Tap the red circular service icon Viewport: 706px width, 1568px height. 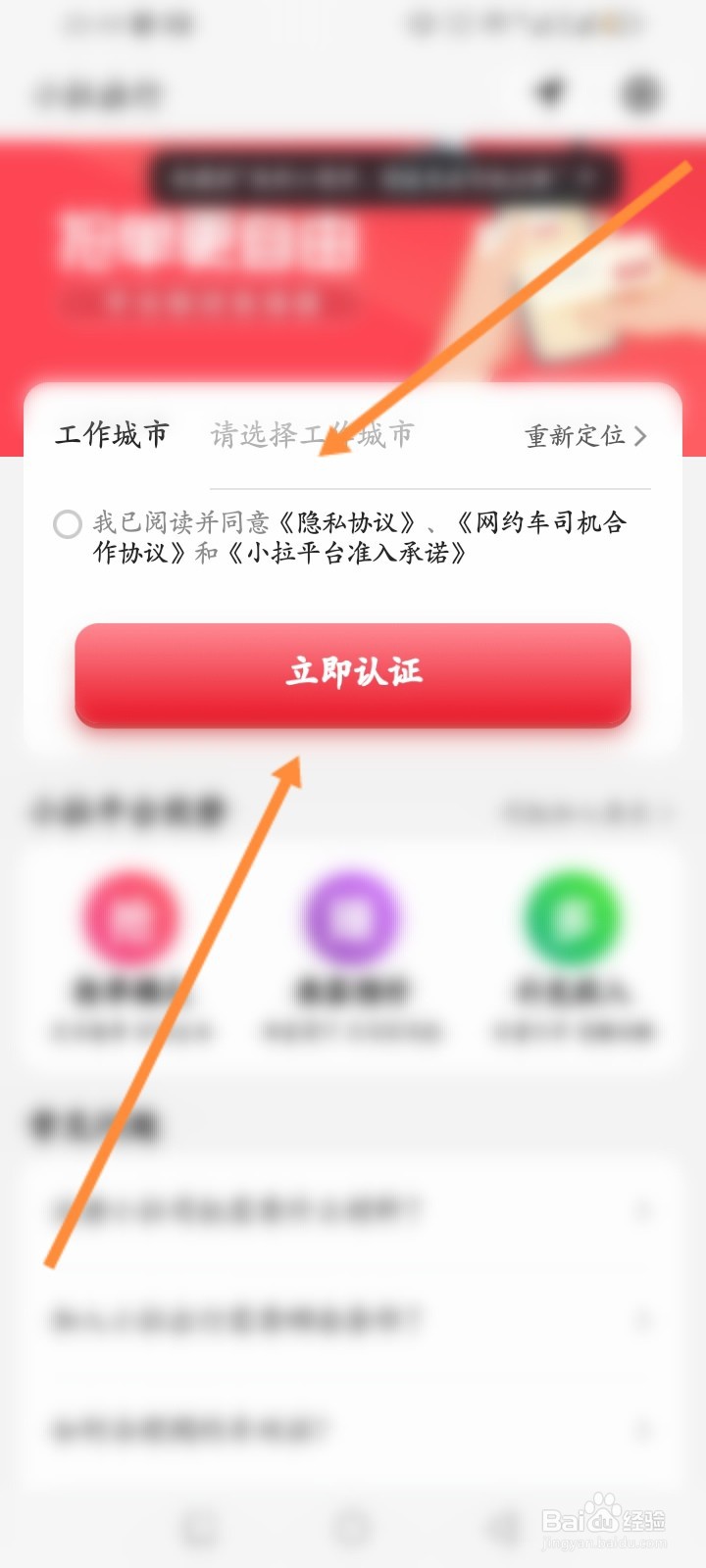pos(130,916)
